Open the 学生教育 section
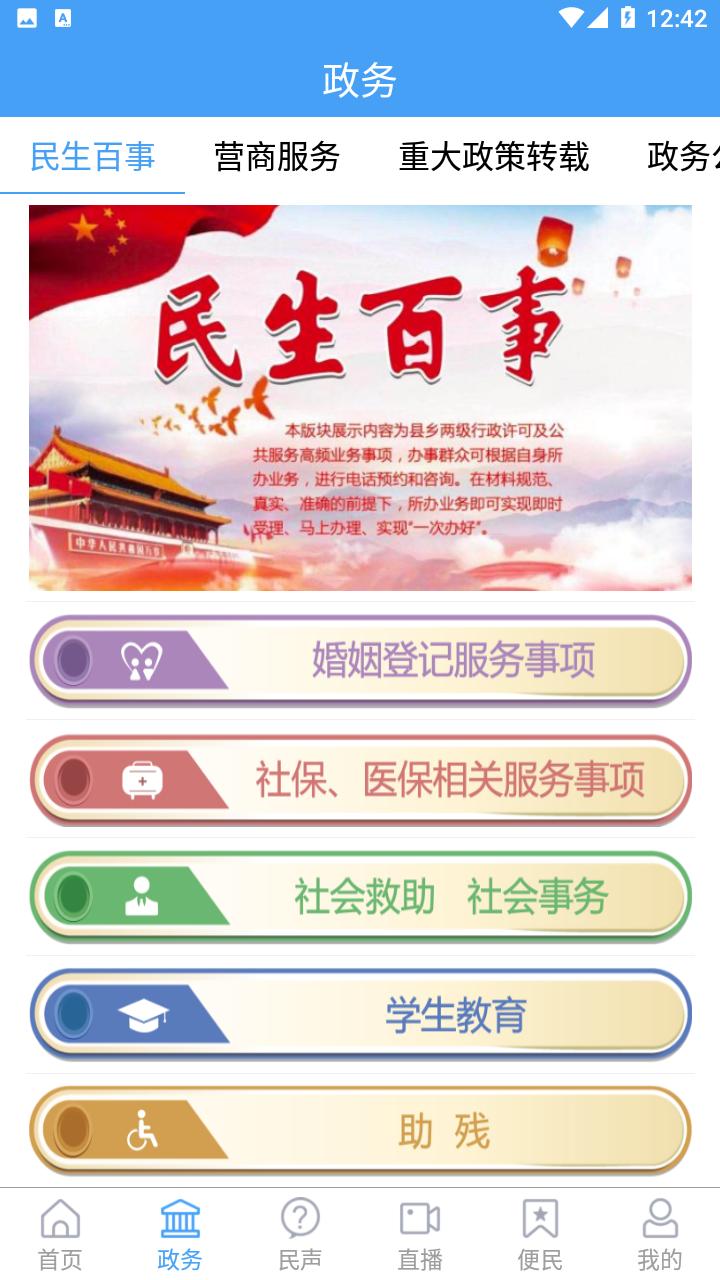Screen dimensions: 720x1280 [x=360, y=1015]
